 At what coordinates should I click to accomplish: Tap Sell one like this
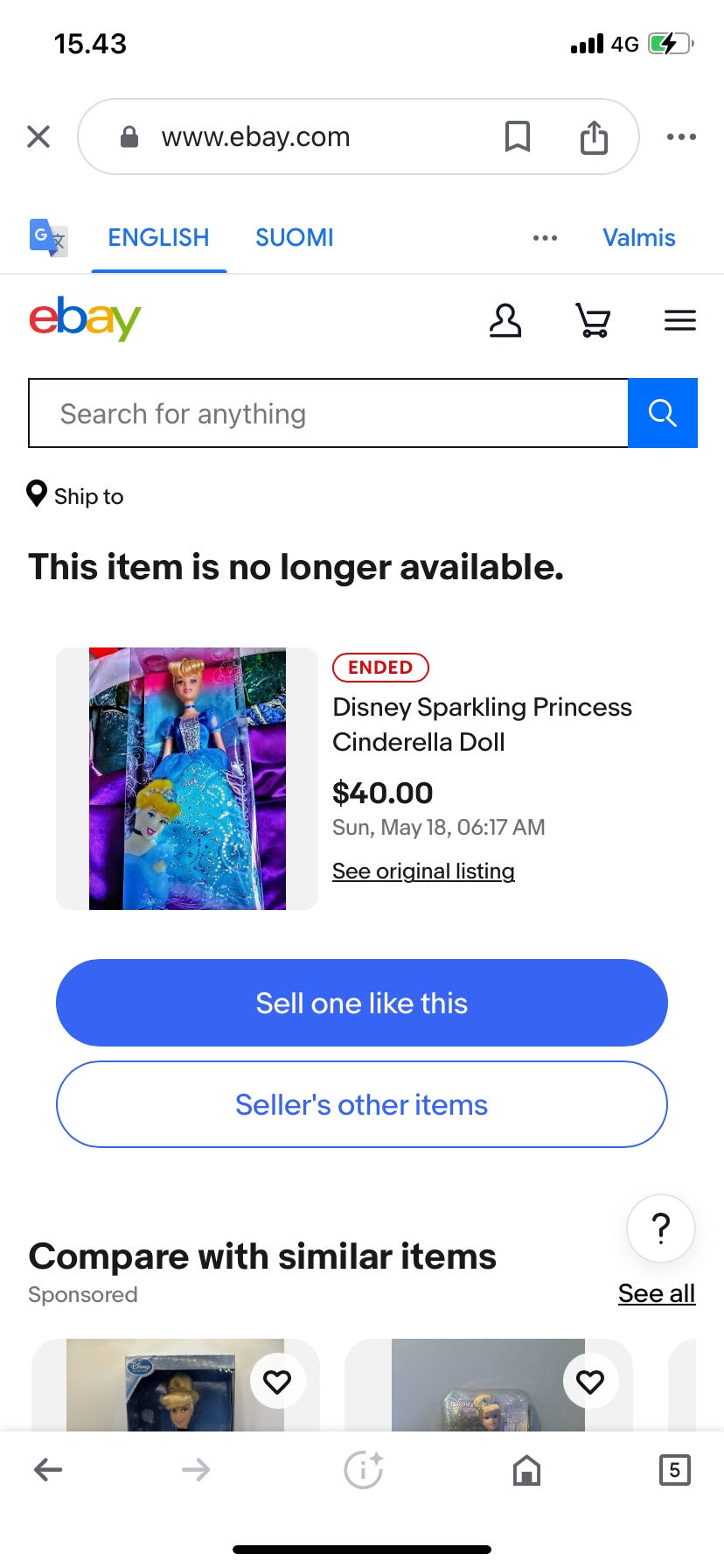[361, 1003]
